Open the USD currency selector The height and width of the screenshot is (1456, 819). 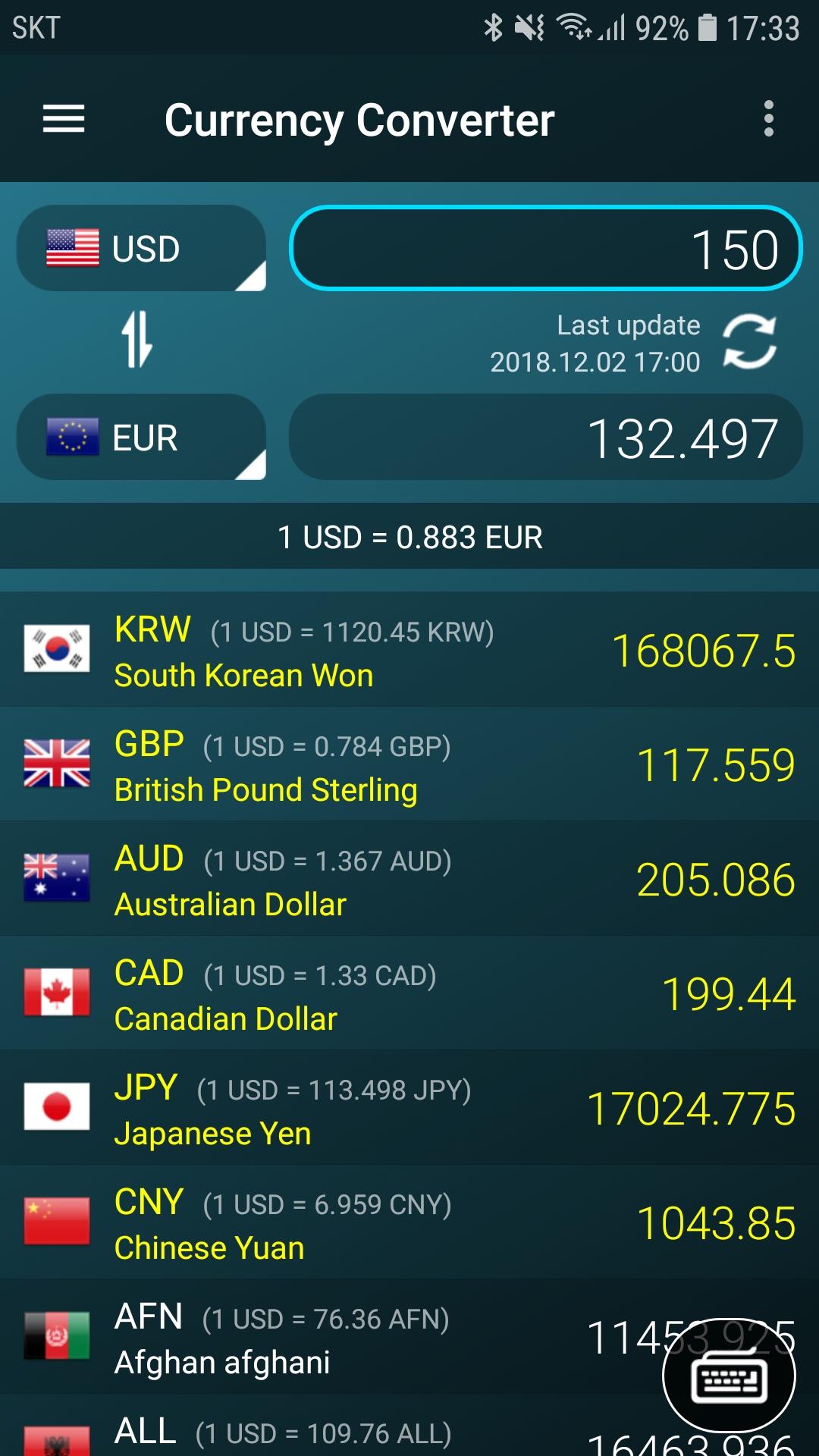click(143, 248)
